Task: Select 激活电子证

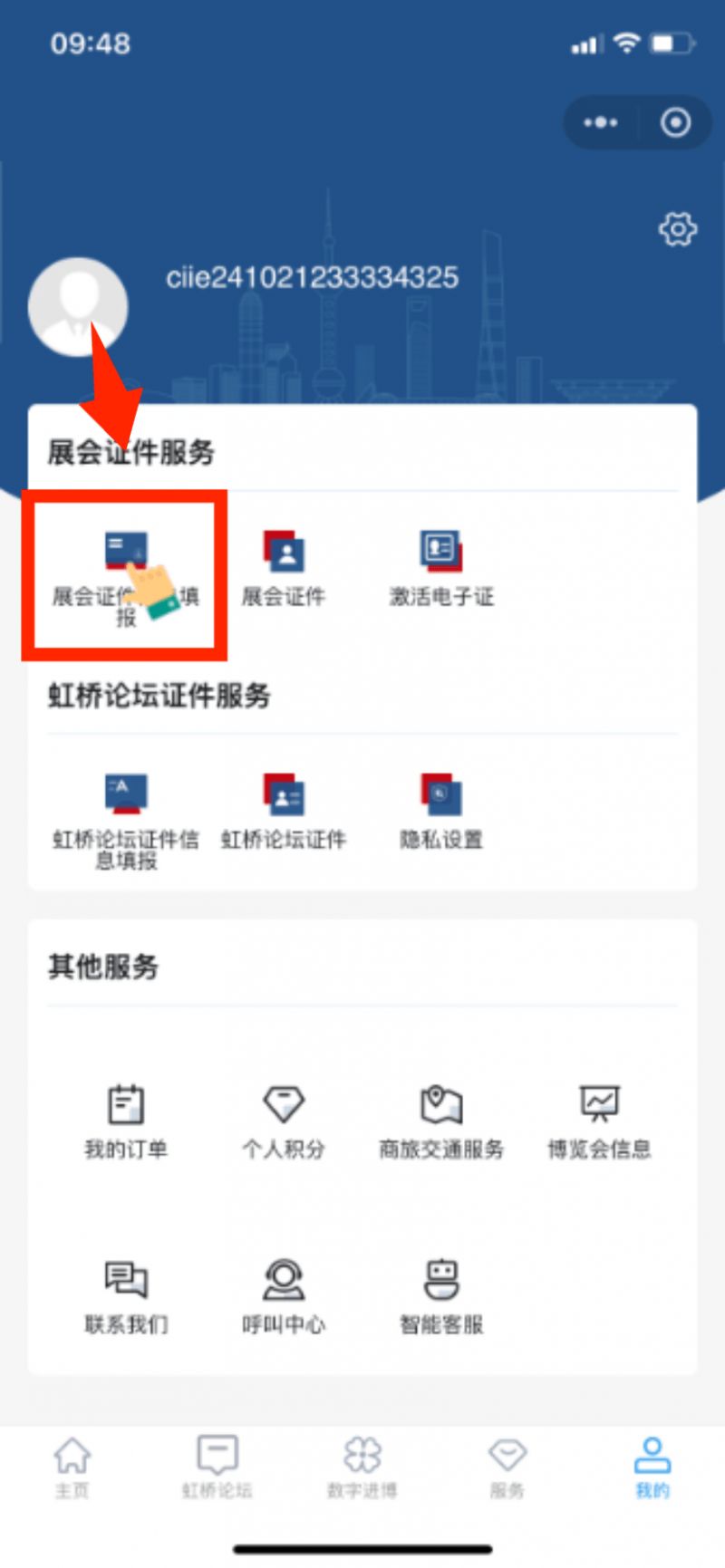Action: [x=441, y=568]
